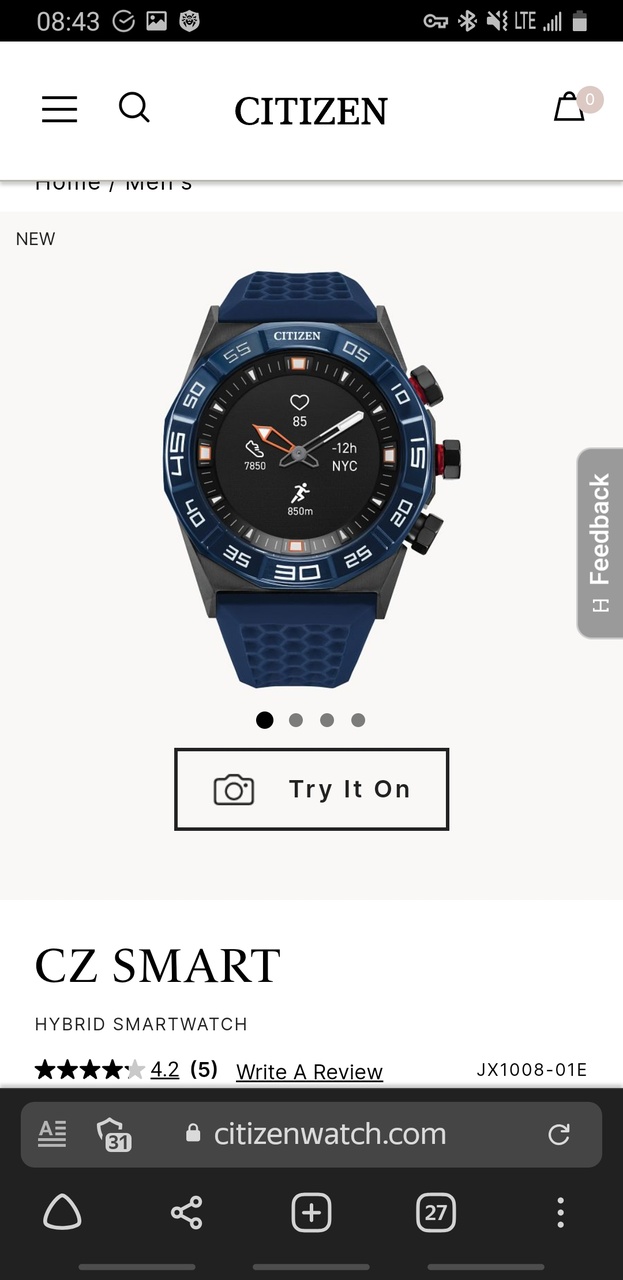Tap Try It On button

(311, 789)
